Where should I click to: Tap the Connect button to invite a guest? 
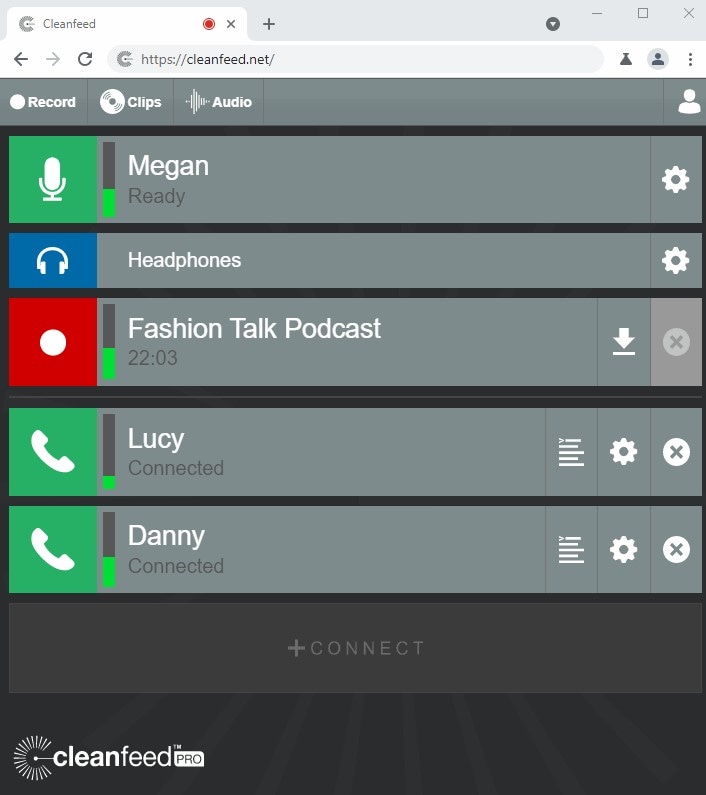[355, 648]
